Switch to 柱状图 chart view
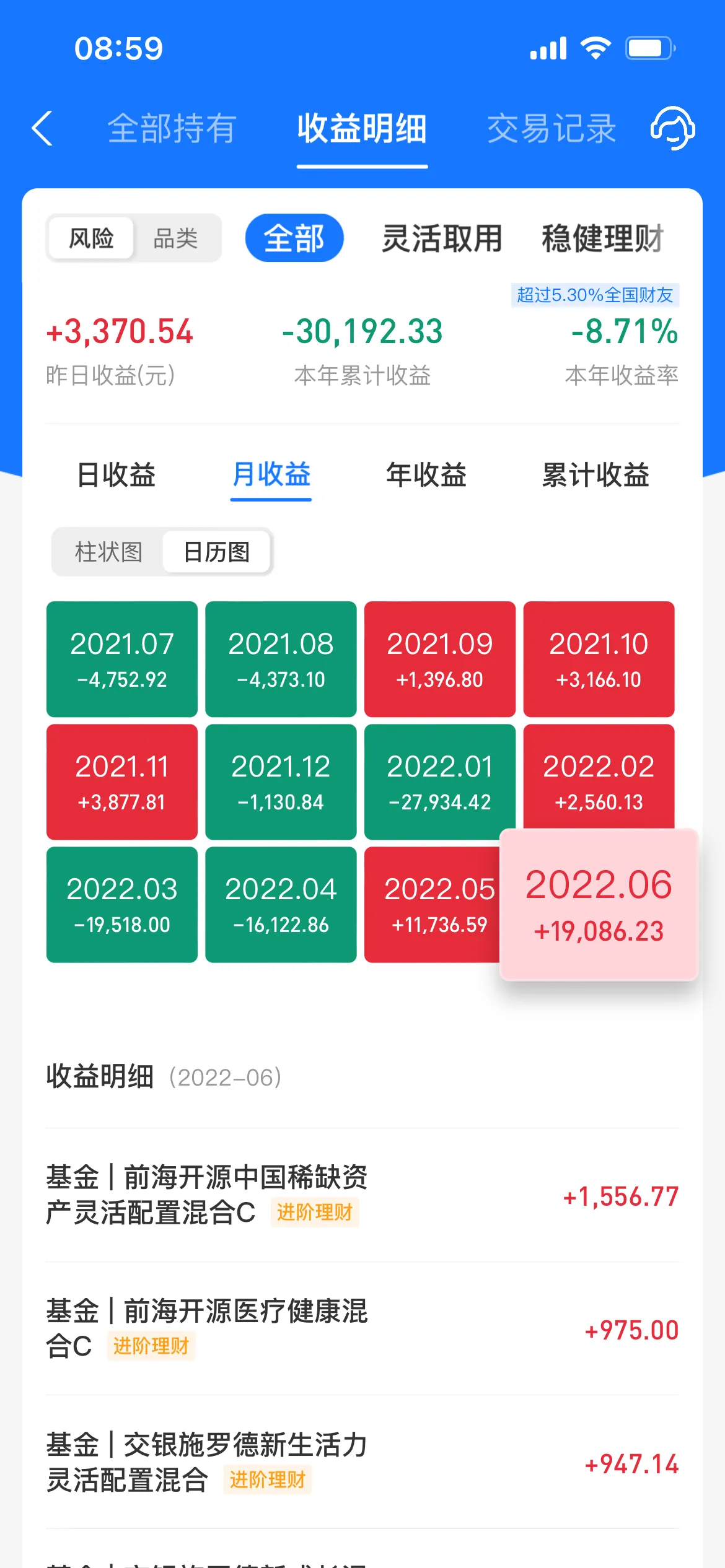Screen dimensions: 725x1568 pyautogui.click(x=107, y=552)
